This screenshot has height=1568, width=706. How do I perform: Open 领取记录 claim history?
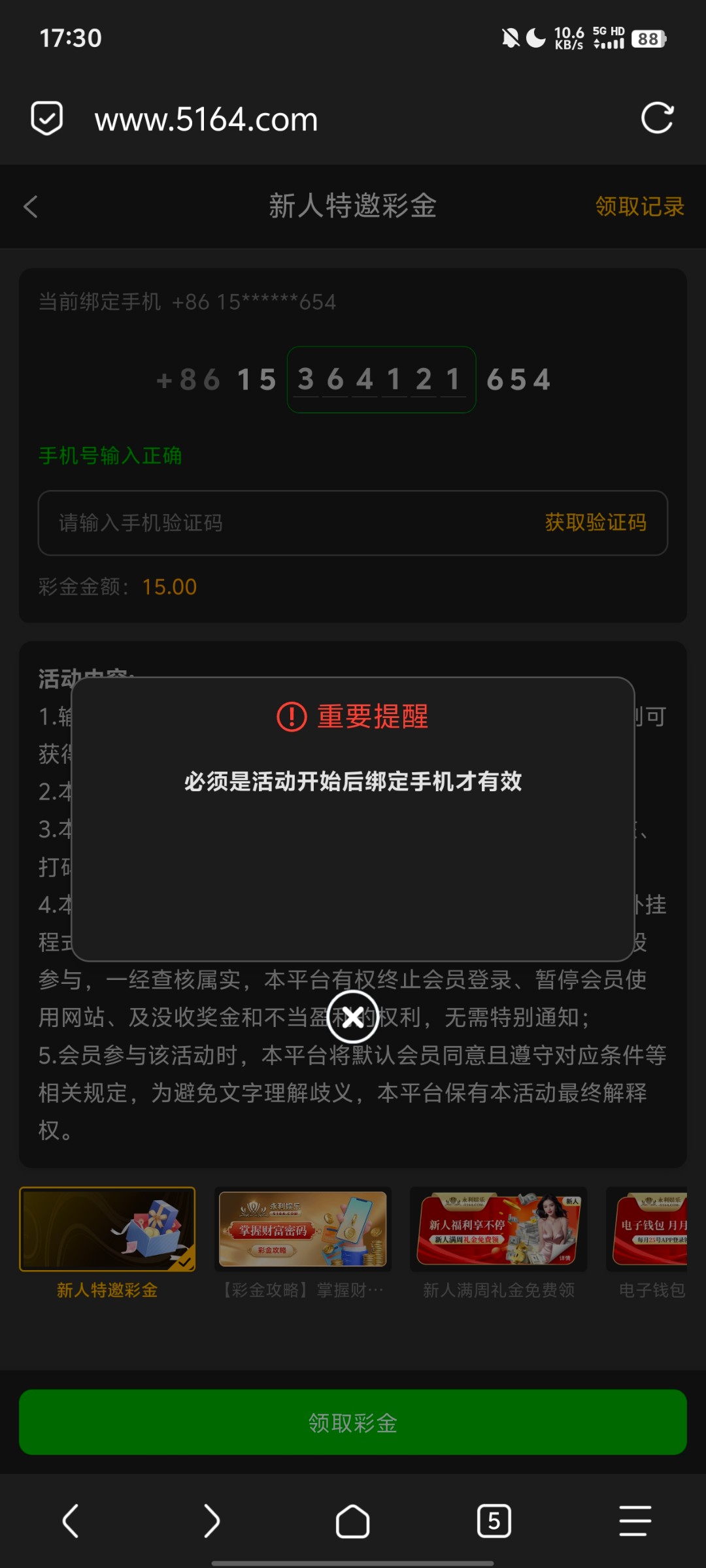(639, 206)
